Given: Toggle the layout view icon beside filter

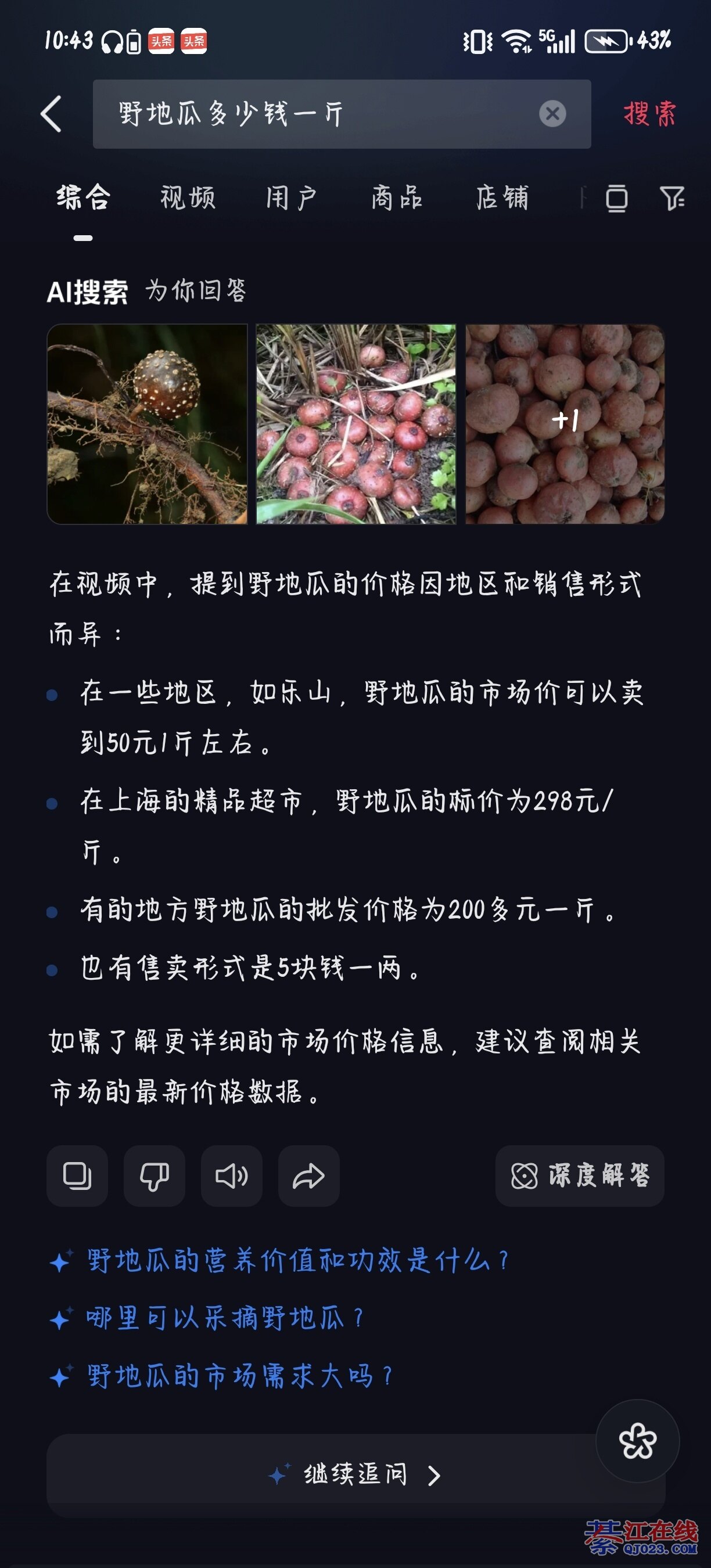Looking at the screenshot, I should (617, 198).
